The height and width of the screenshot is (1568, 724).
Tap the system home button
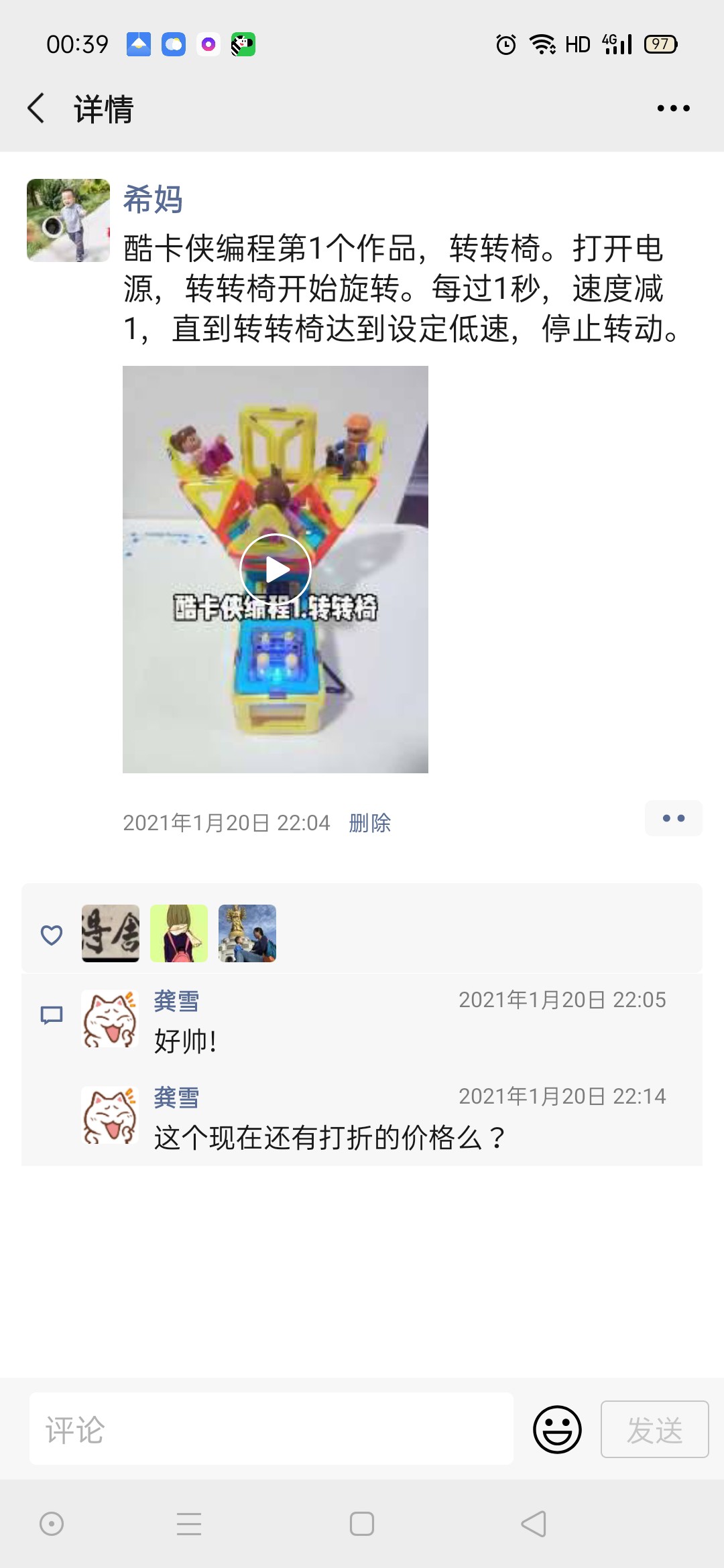click(x=362, y=1524)
